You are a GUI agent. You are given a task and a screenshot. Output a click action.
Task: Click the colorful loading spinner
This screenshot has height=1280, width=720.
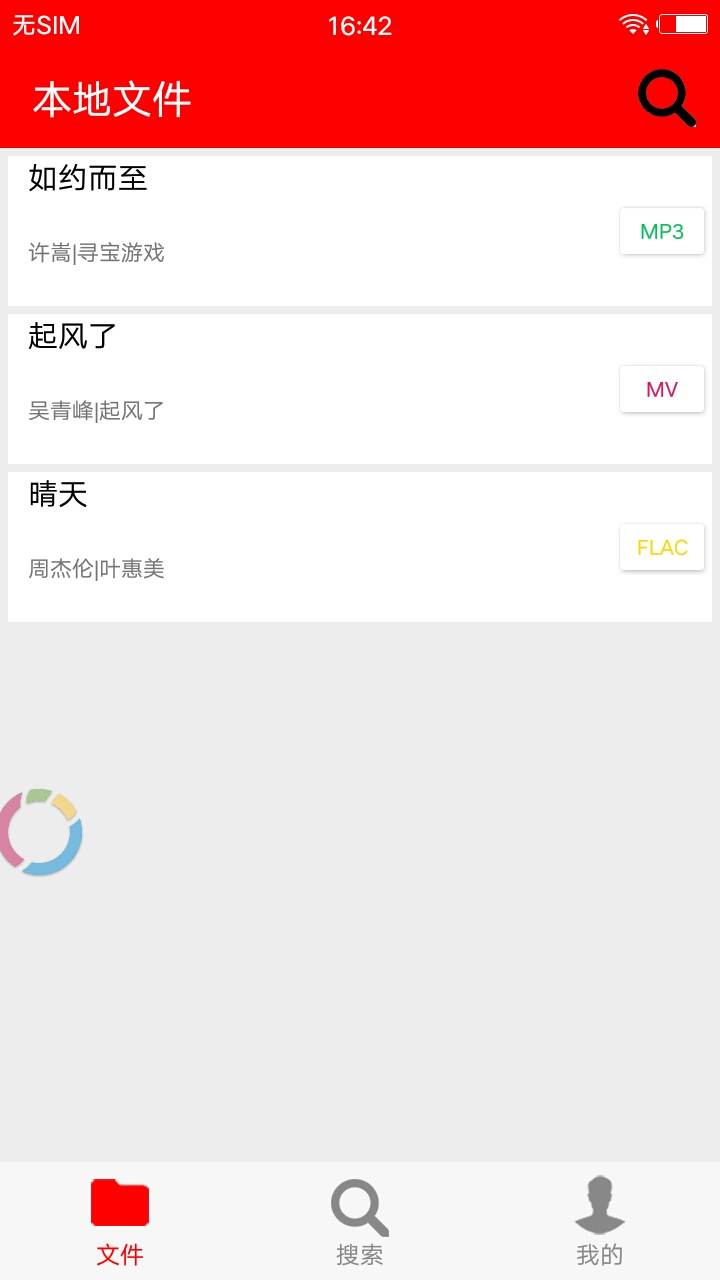pyautogui.click(x=41, y=832)
